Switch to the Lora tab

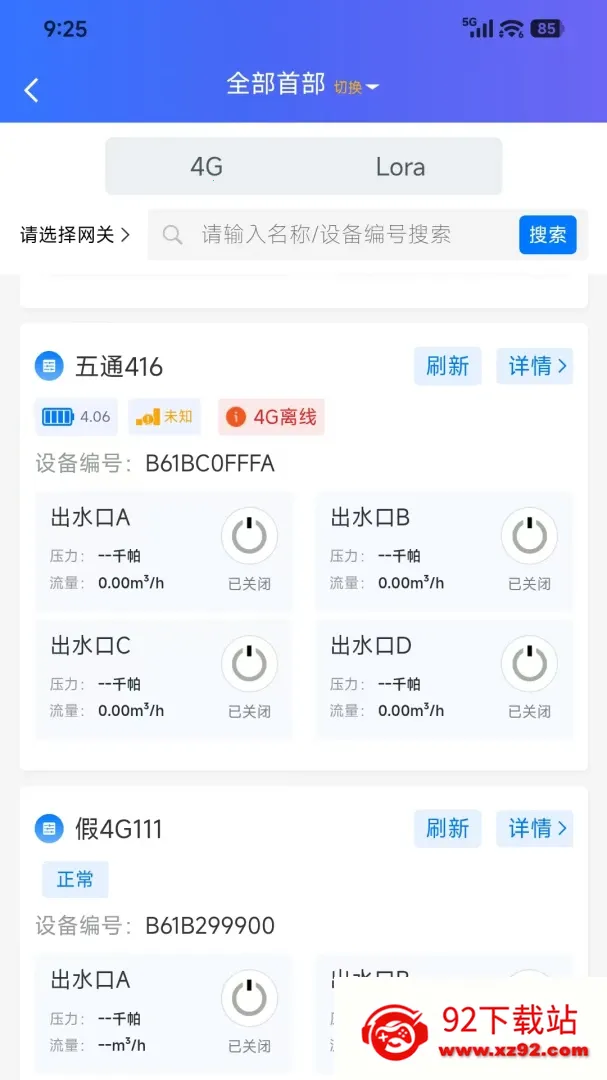(x=400, y=167)
